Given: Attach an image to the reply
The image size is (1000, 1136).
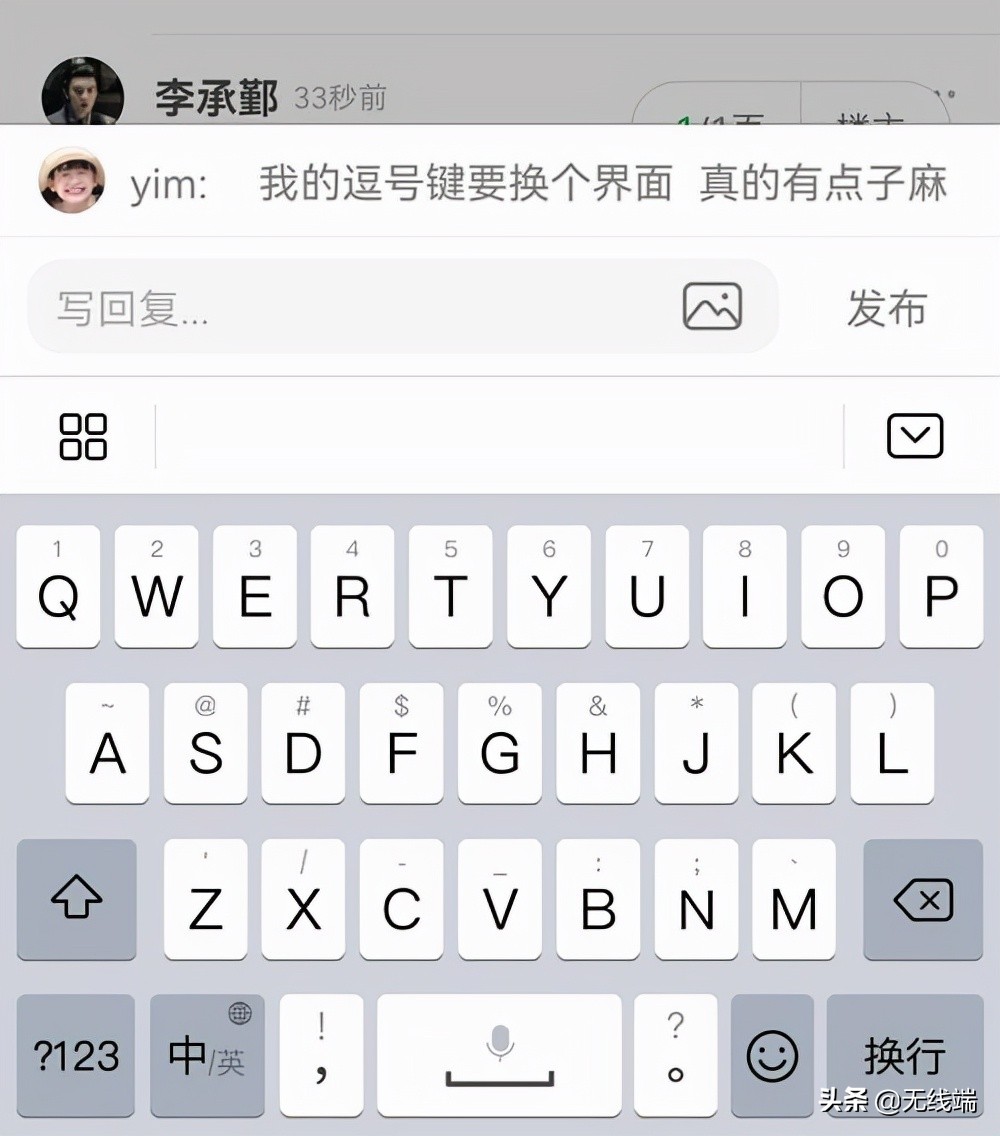Looking at the screenshot, I should (x=712, y=306).
